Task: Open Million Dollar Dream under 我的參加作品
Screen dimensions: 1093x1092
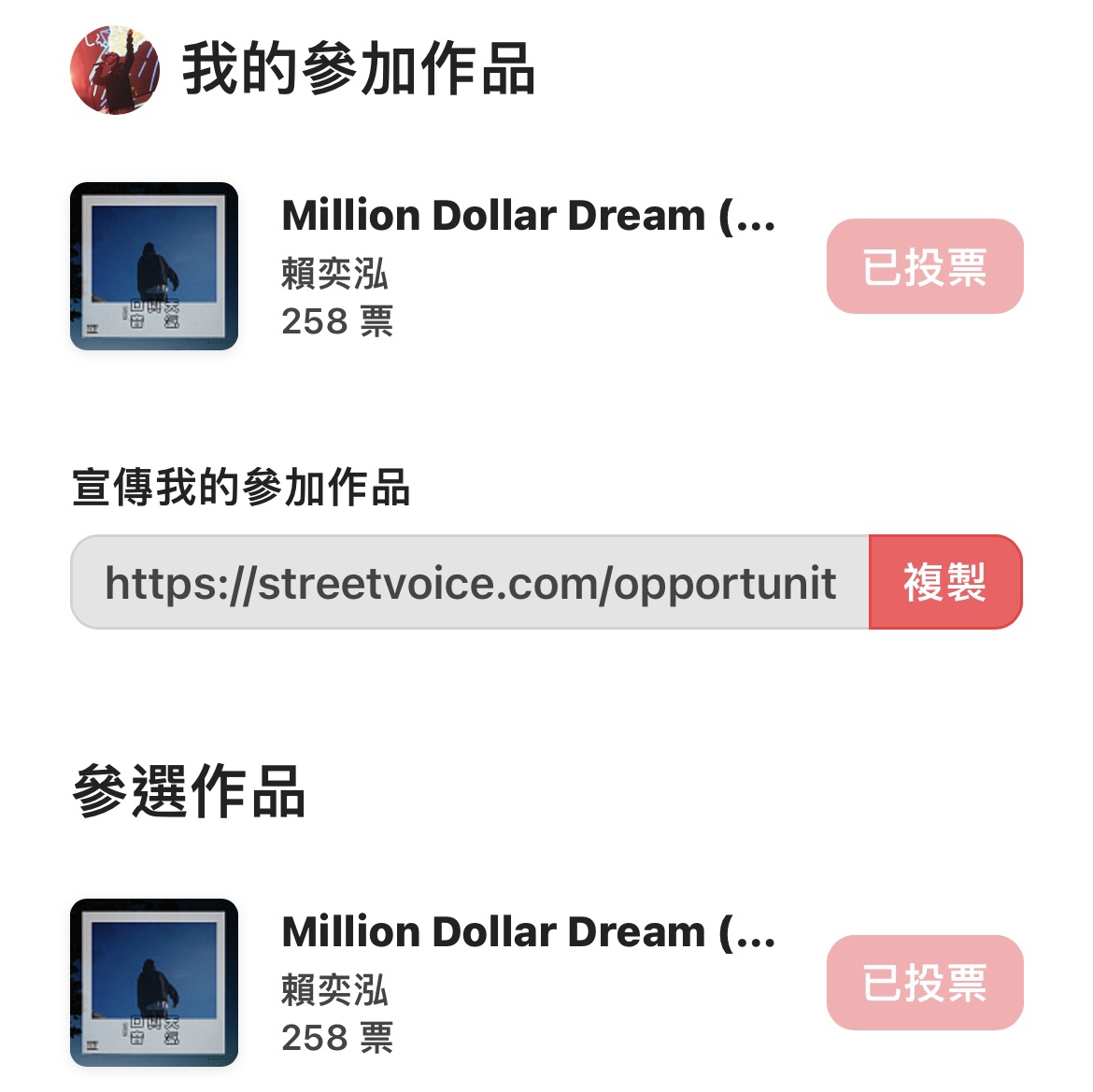Action: pyautogui.click(x=528, y=216)
